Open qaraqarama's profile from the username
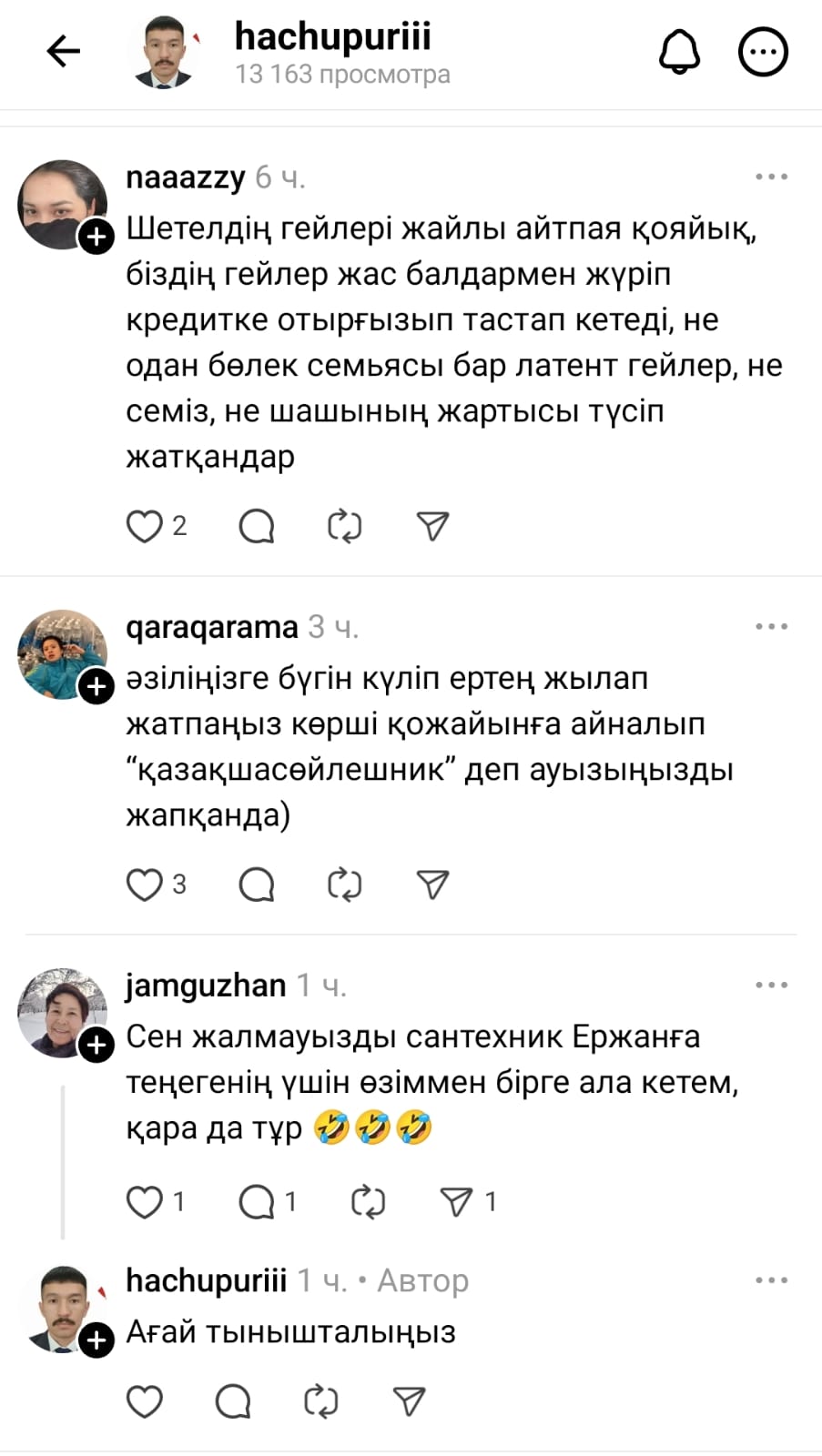 pyautogui.click(x=211, y=627)
